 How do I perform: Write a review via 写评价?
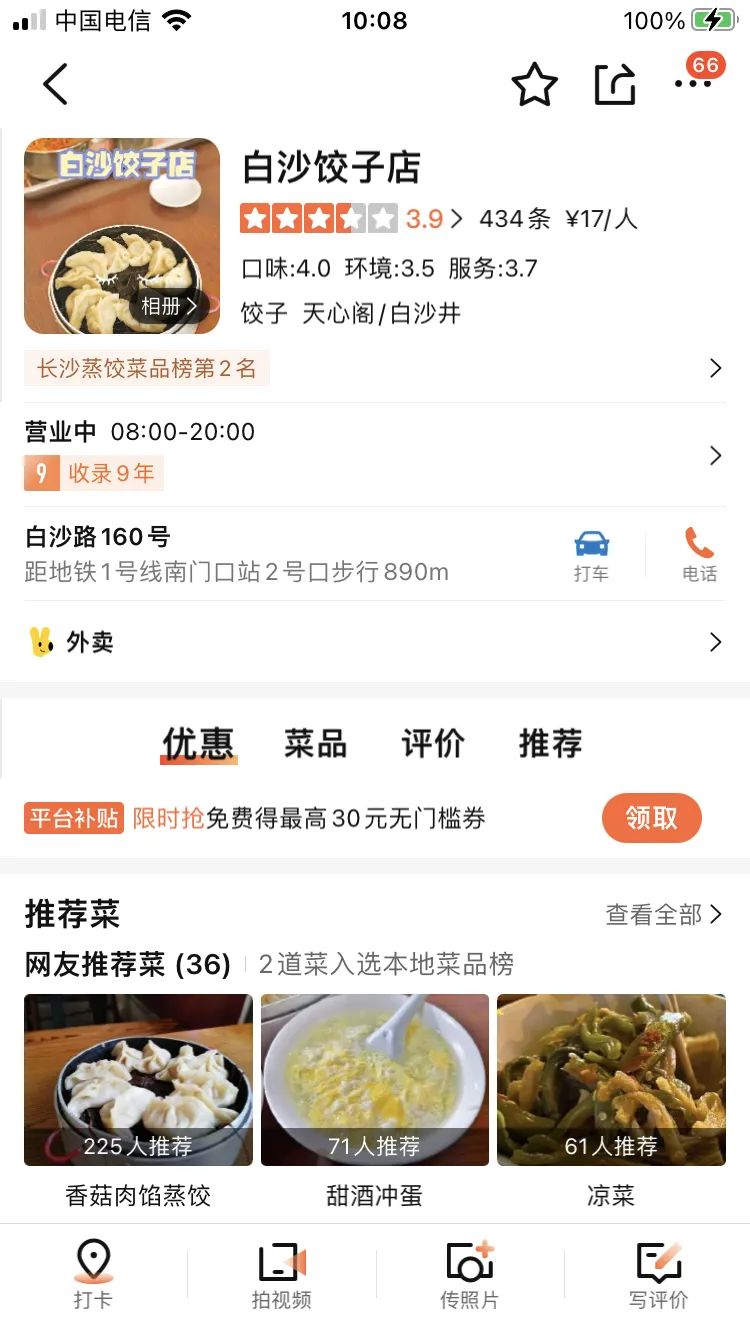[x=658, y=1274]
